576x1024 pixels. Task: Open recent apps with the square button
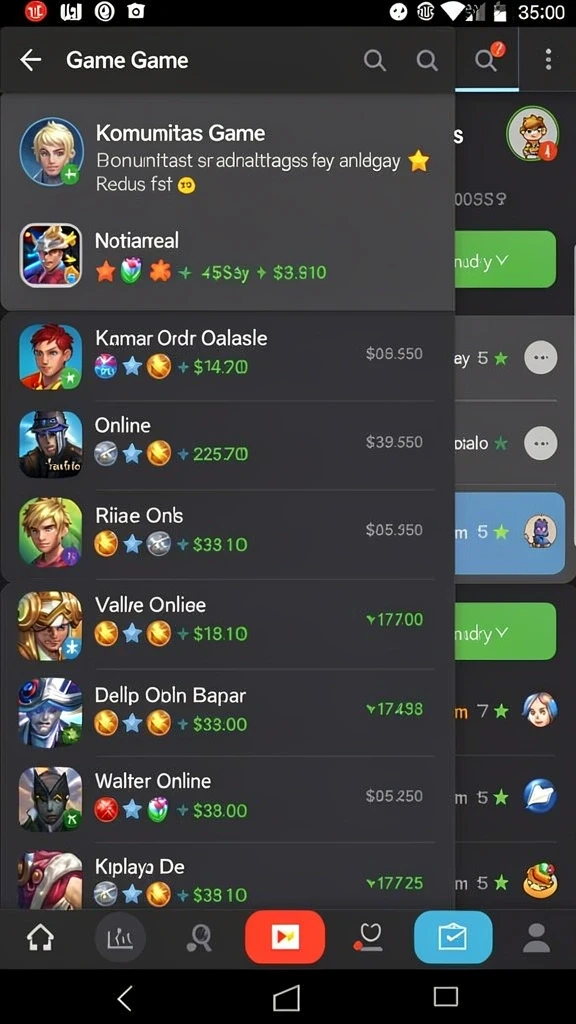click(445, 997)
